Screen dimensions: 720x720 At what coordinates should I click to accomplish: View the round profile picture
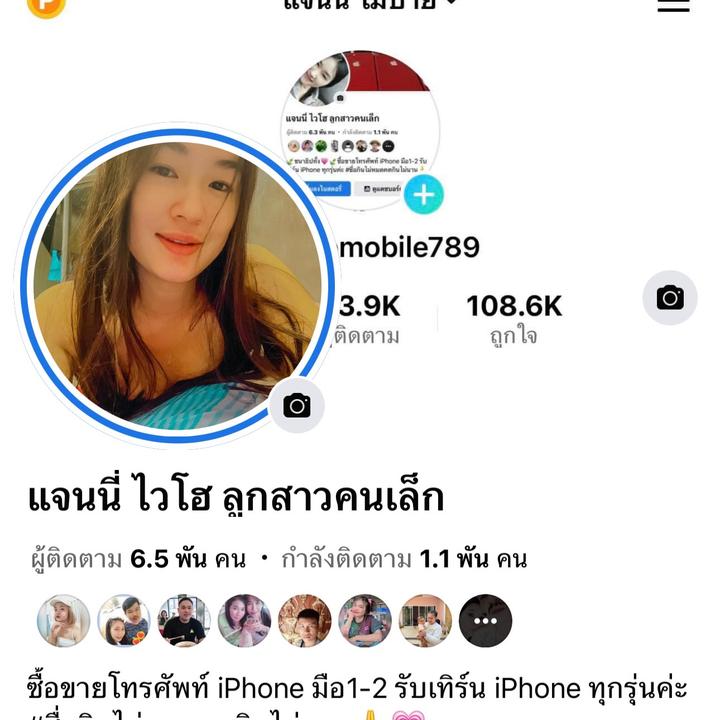point(178,286)
